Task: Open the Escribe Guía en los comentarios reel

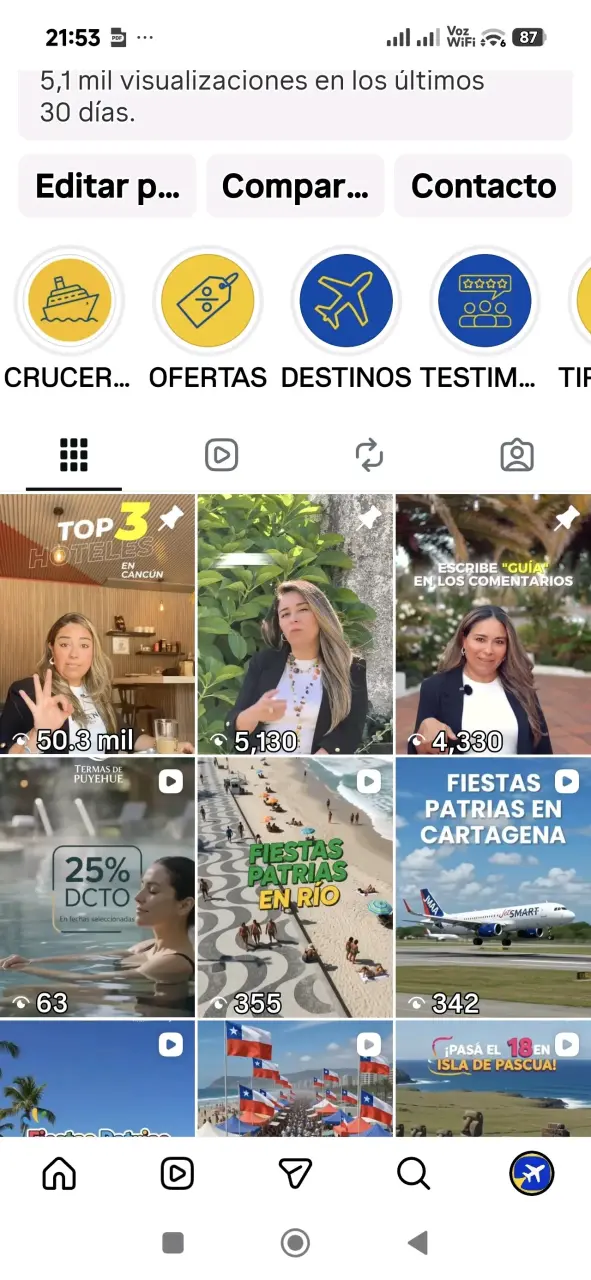Action: pos(494,624)
